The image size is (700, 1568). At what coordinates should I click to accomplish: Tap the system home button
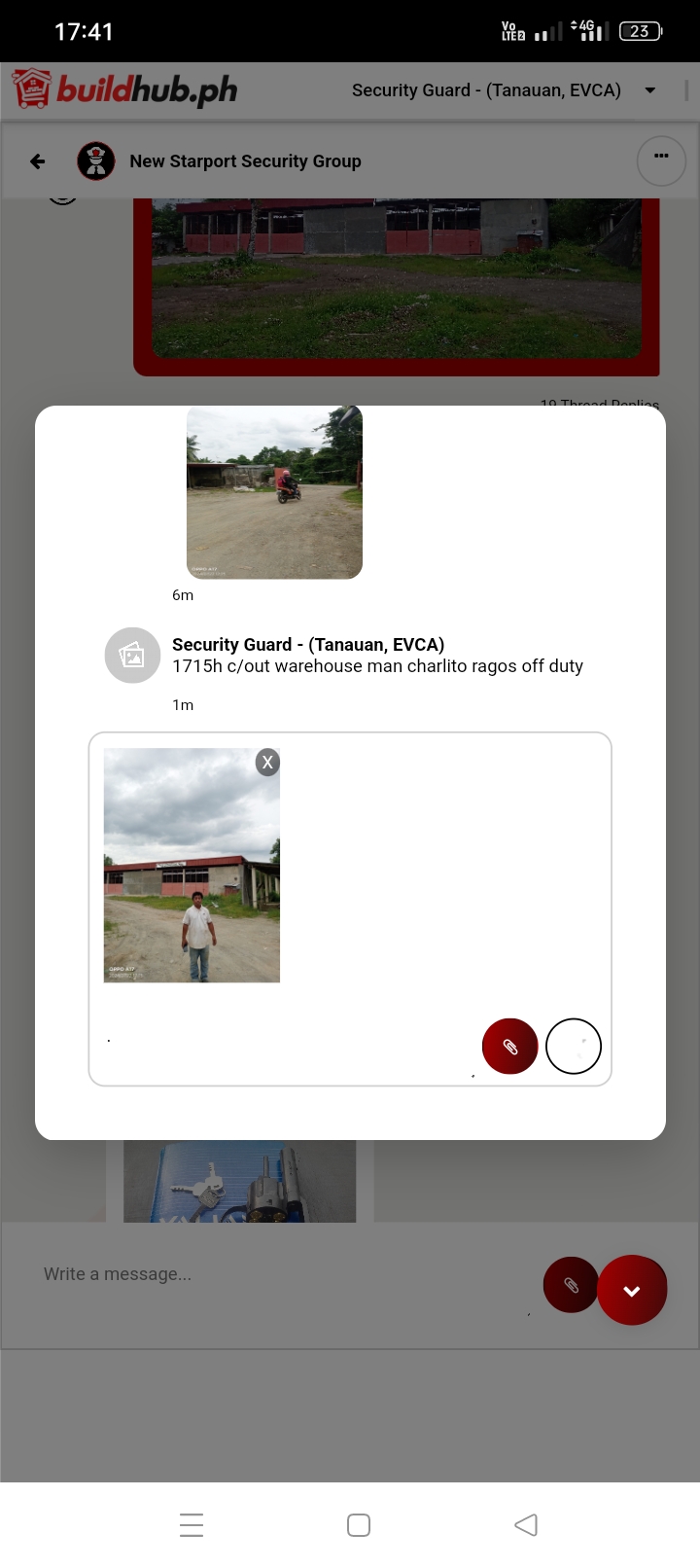click(x=359, y=1524)
